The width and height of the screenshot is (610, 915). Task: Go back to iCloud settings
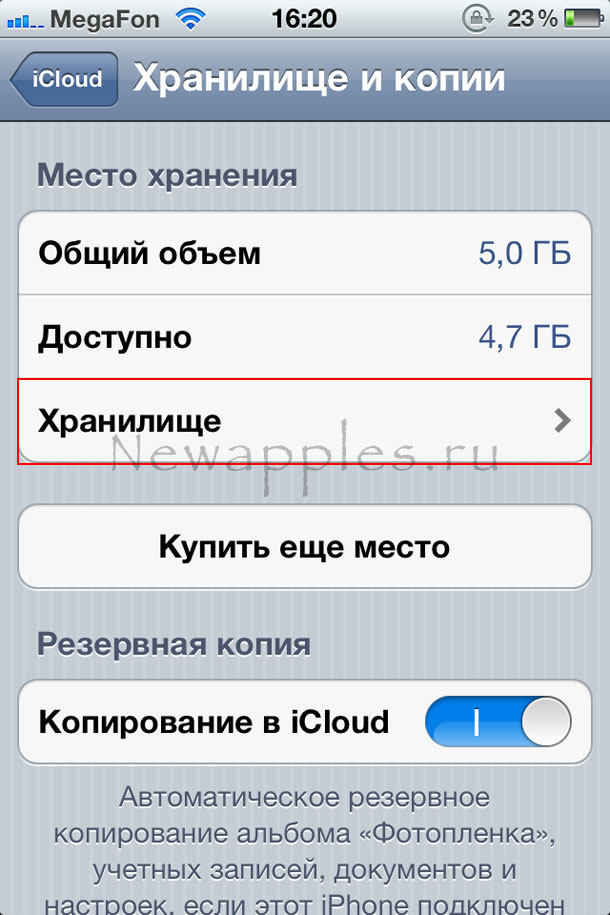(x=64, y=80)
